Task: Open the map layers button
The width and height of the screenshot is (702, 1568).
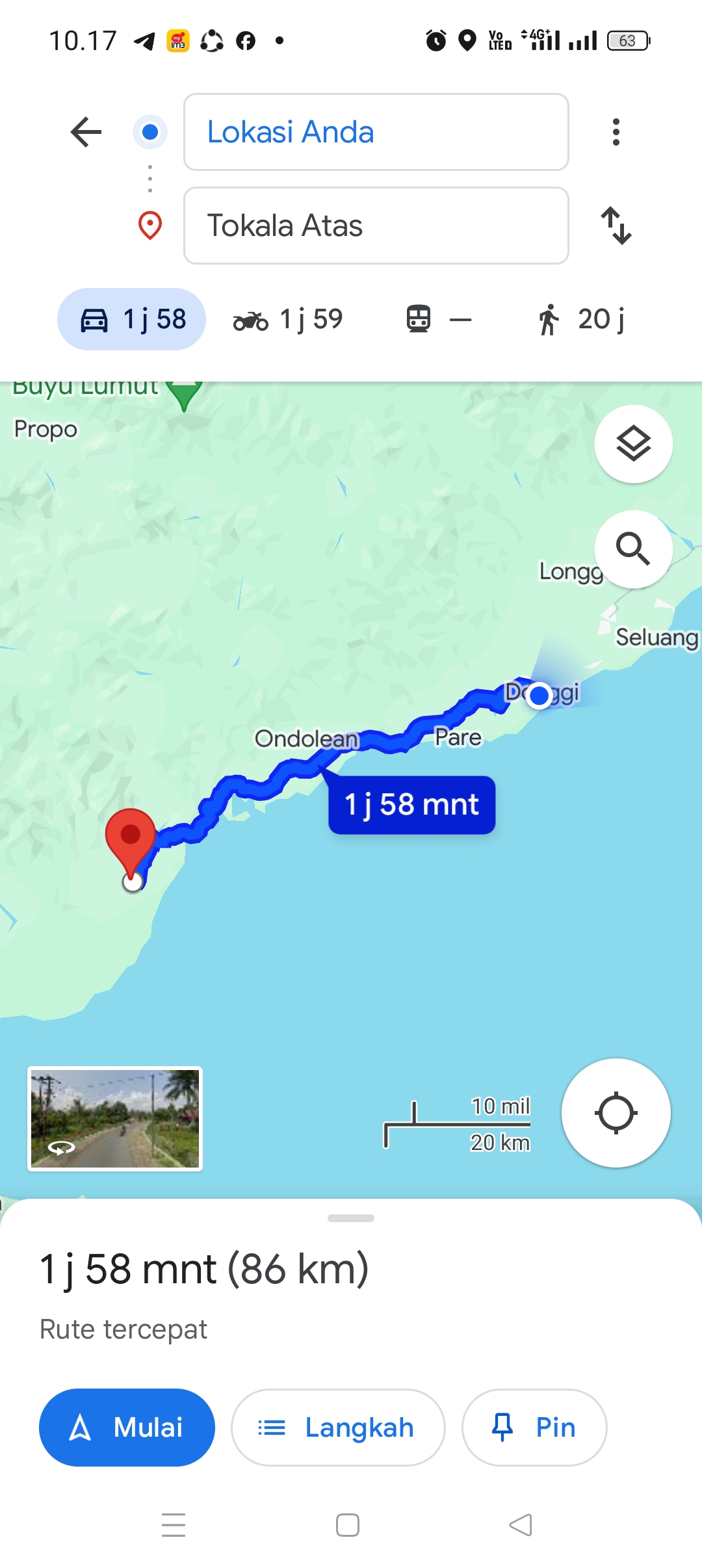Action: pos(634,444)
